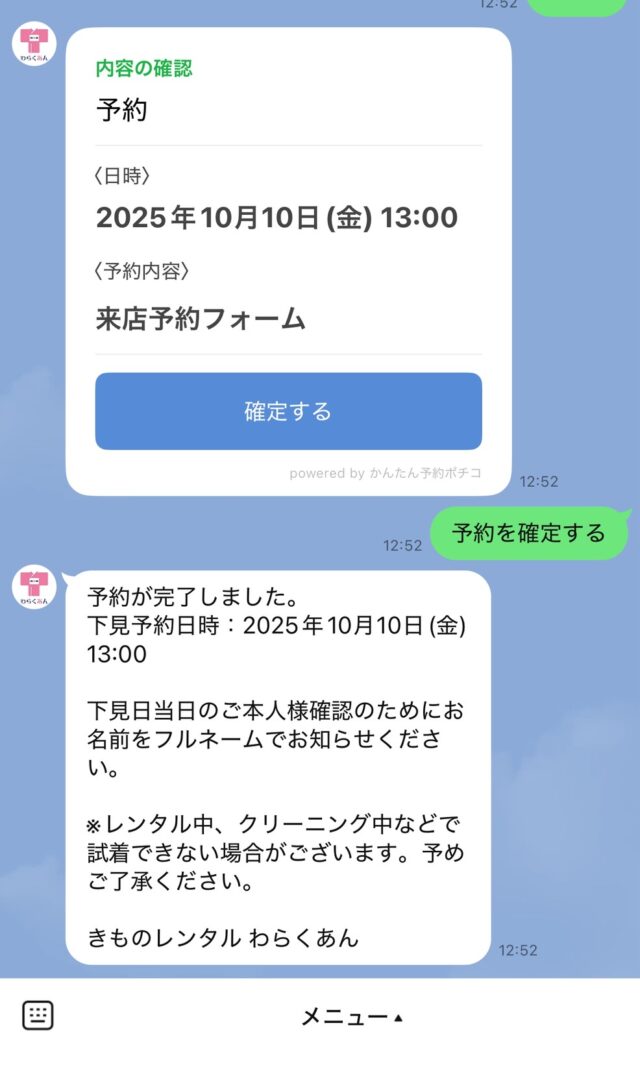Tap the 確定する button
The image size is (640, 1078).
coord(288,411)
